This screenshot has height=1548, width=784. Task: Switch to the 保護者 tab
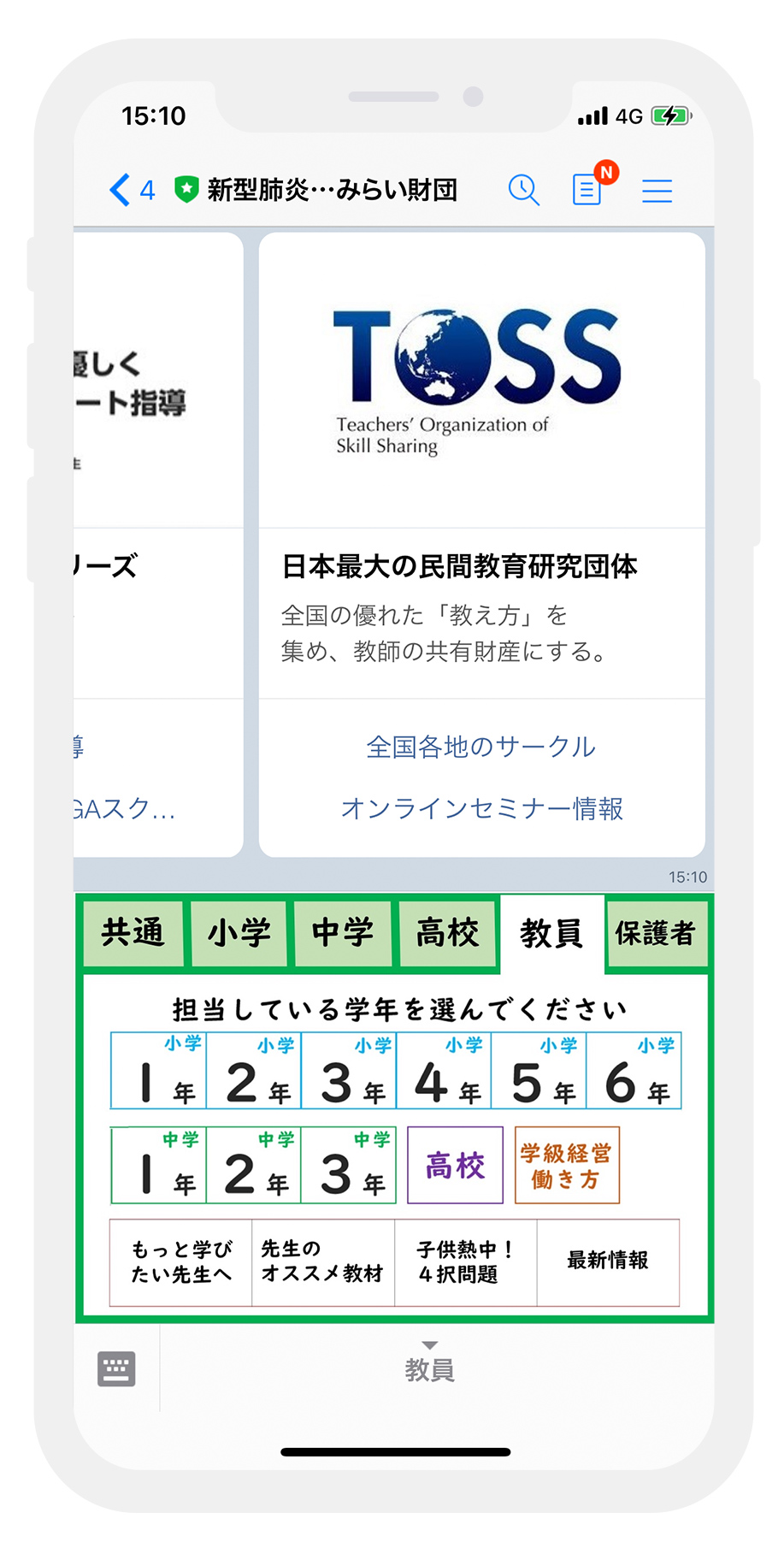(x=656, y=933)
